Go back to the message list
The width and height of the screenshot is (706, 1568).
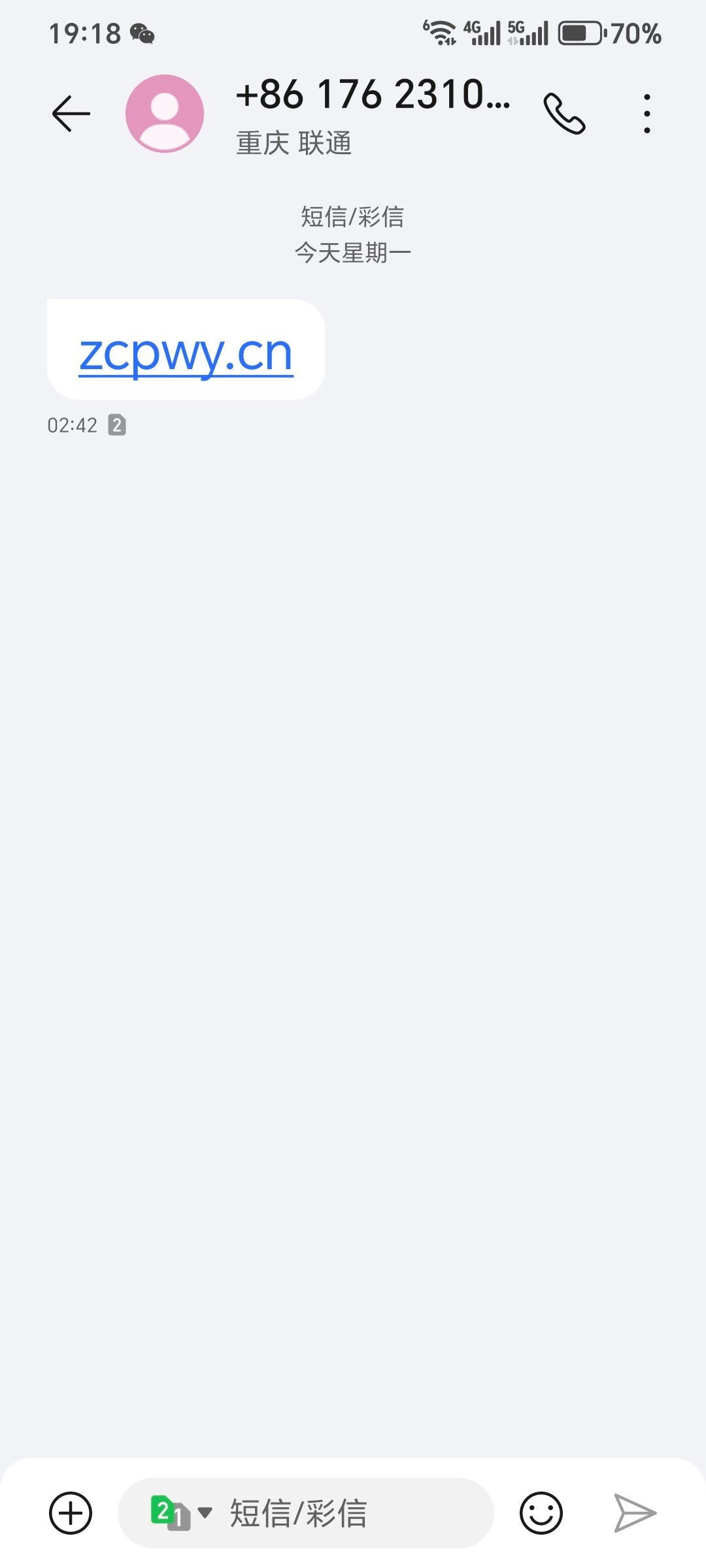[71, 114]
